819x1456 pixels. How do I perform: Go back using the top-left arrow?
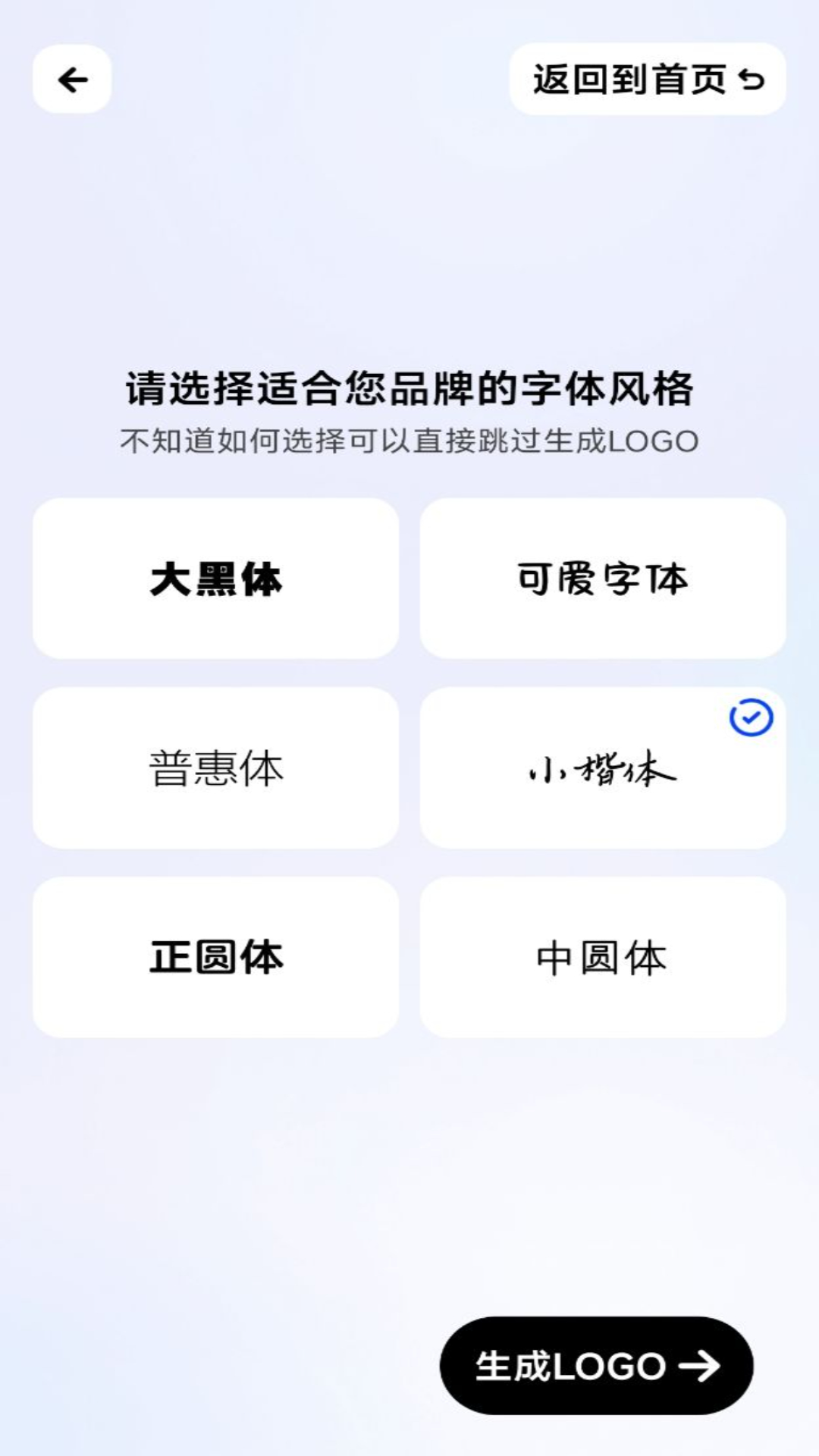(72, 78)
